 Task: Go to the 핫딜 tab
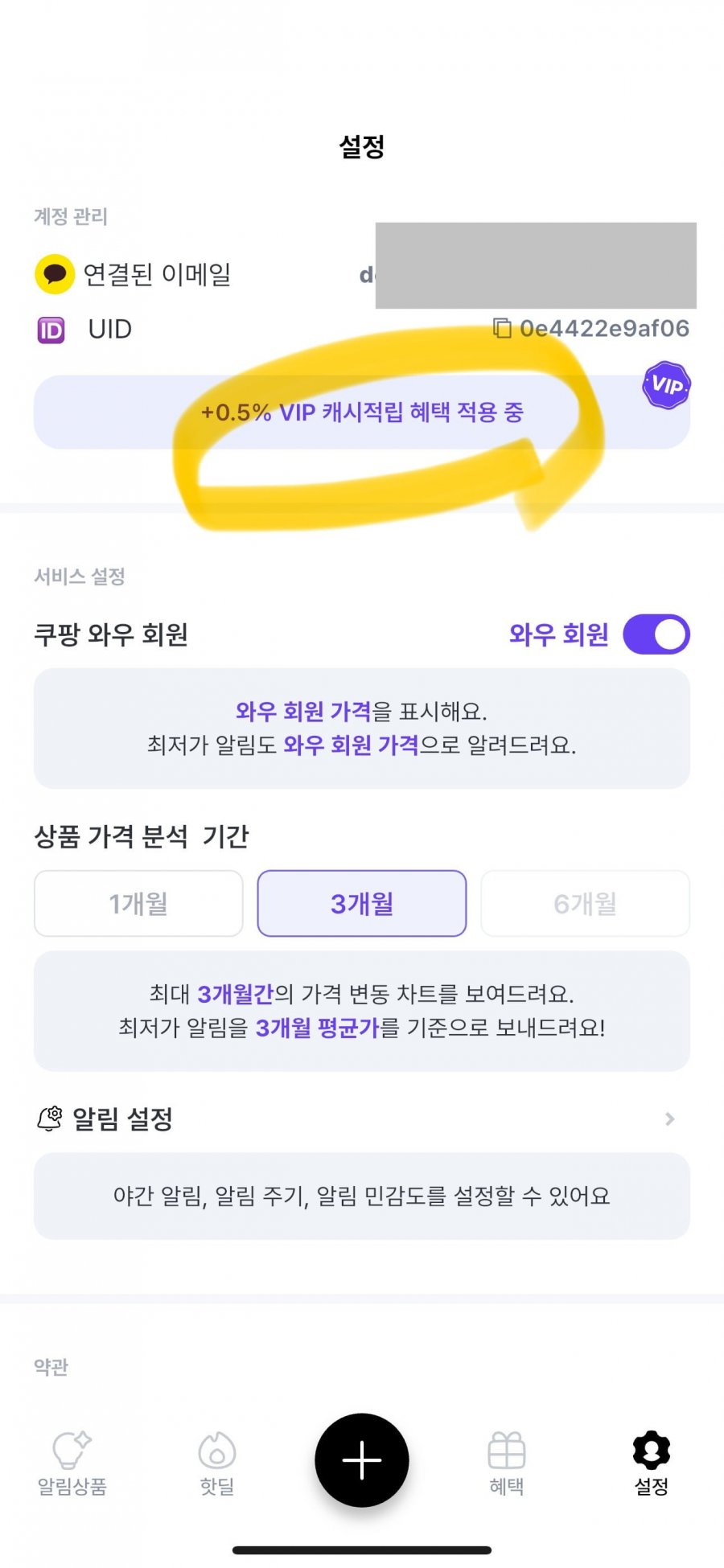tap(217, 1463)
